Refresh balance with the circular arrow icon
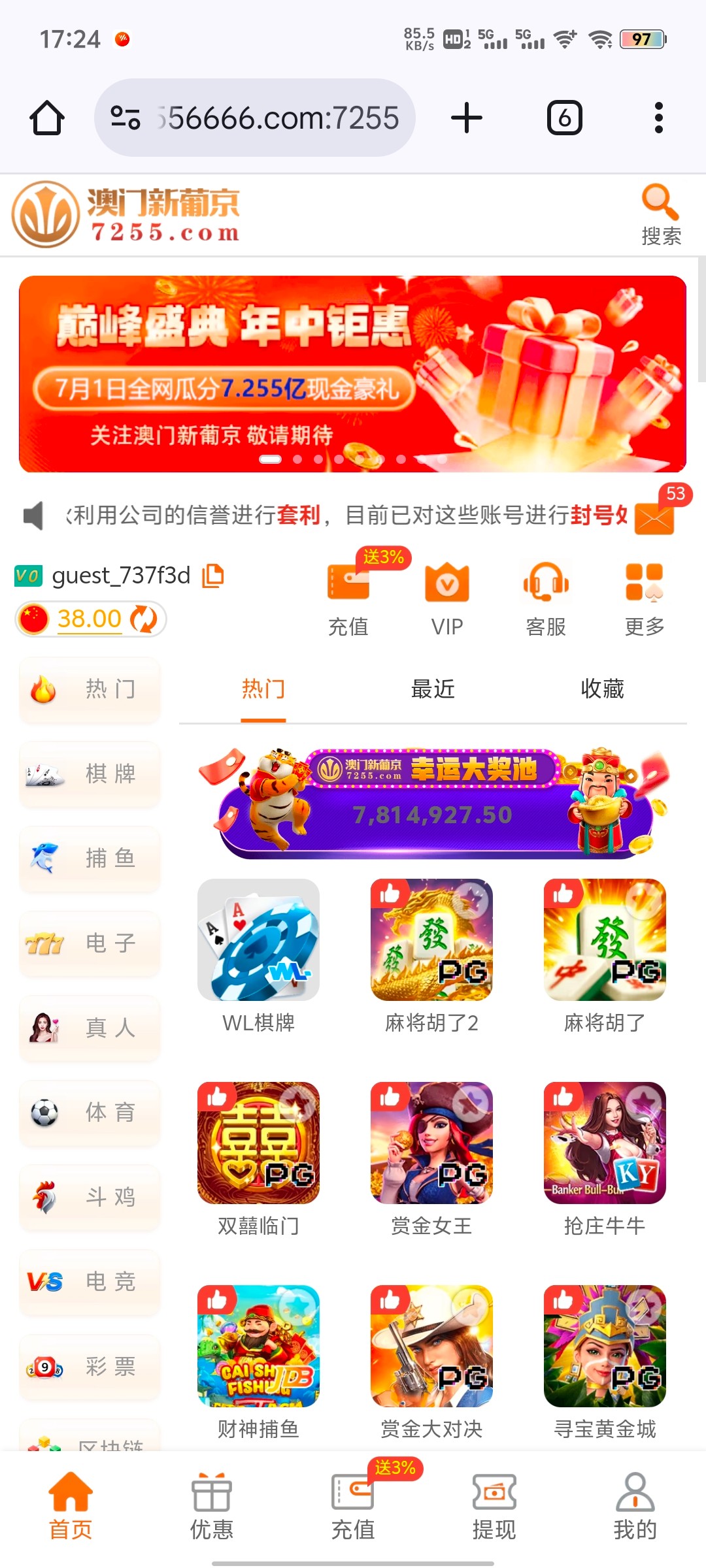 (x=143, y=618)
